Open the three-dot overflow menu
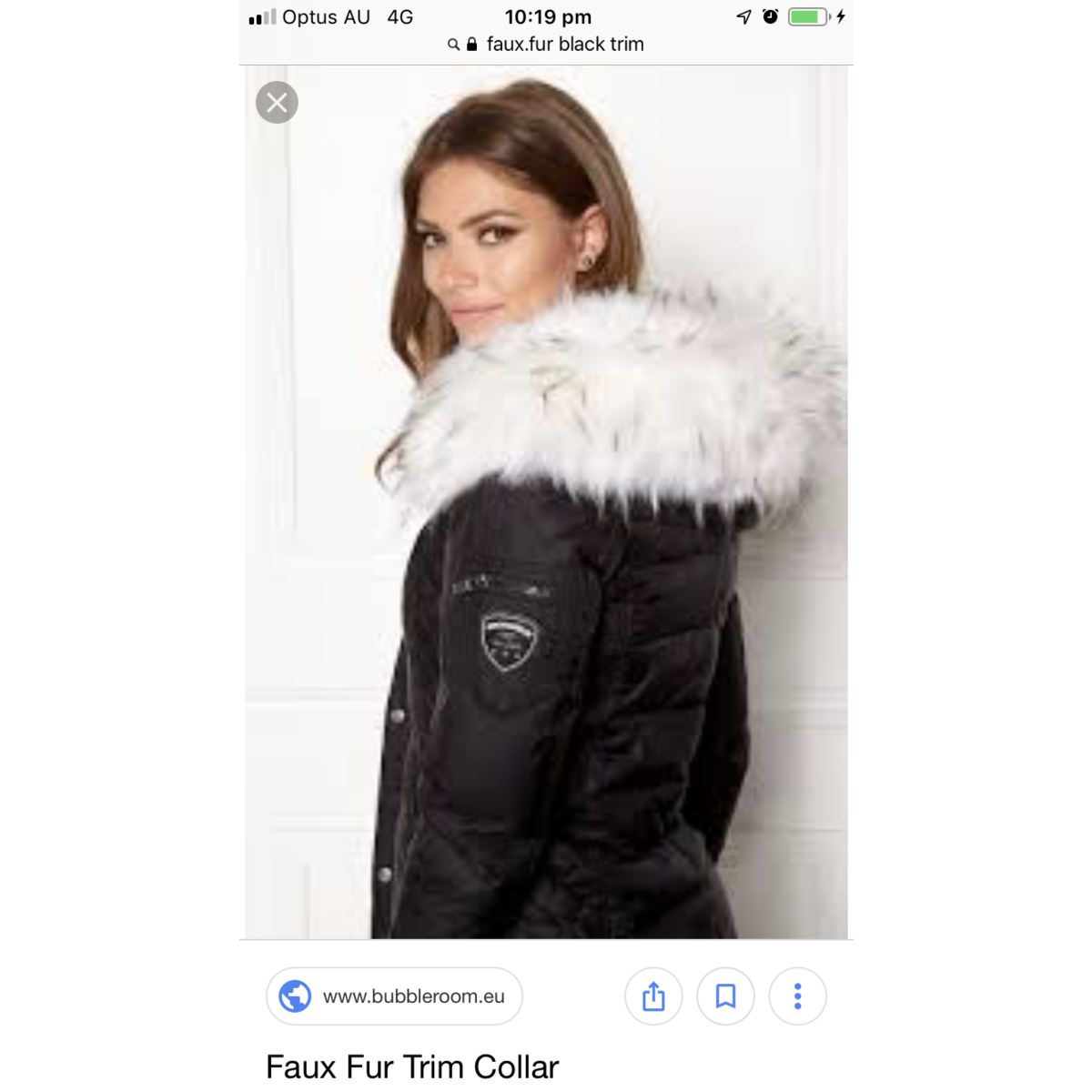The width and height of the screenshot is (1092, 1092). 797,996
